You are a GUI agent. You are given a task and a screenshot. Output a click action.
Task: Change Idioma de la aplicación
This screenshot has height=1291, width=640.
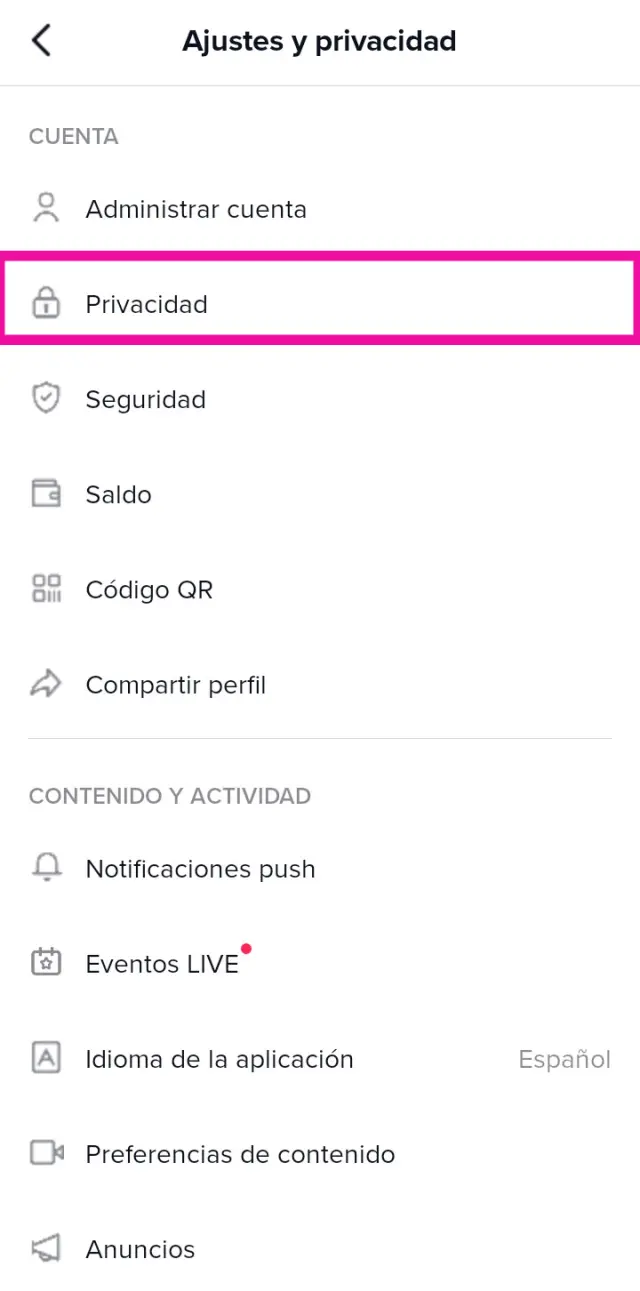coord(320,1059)
